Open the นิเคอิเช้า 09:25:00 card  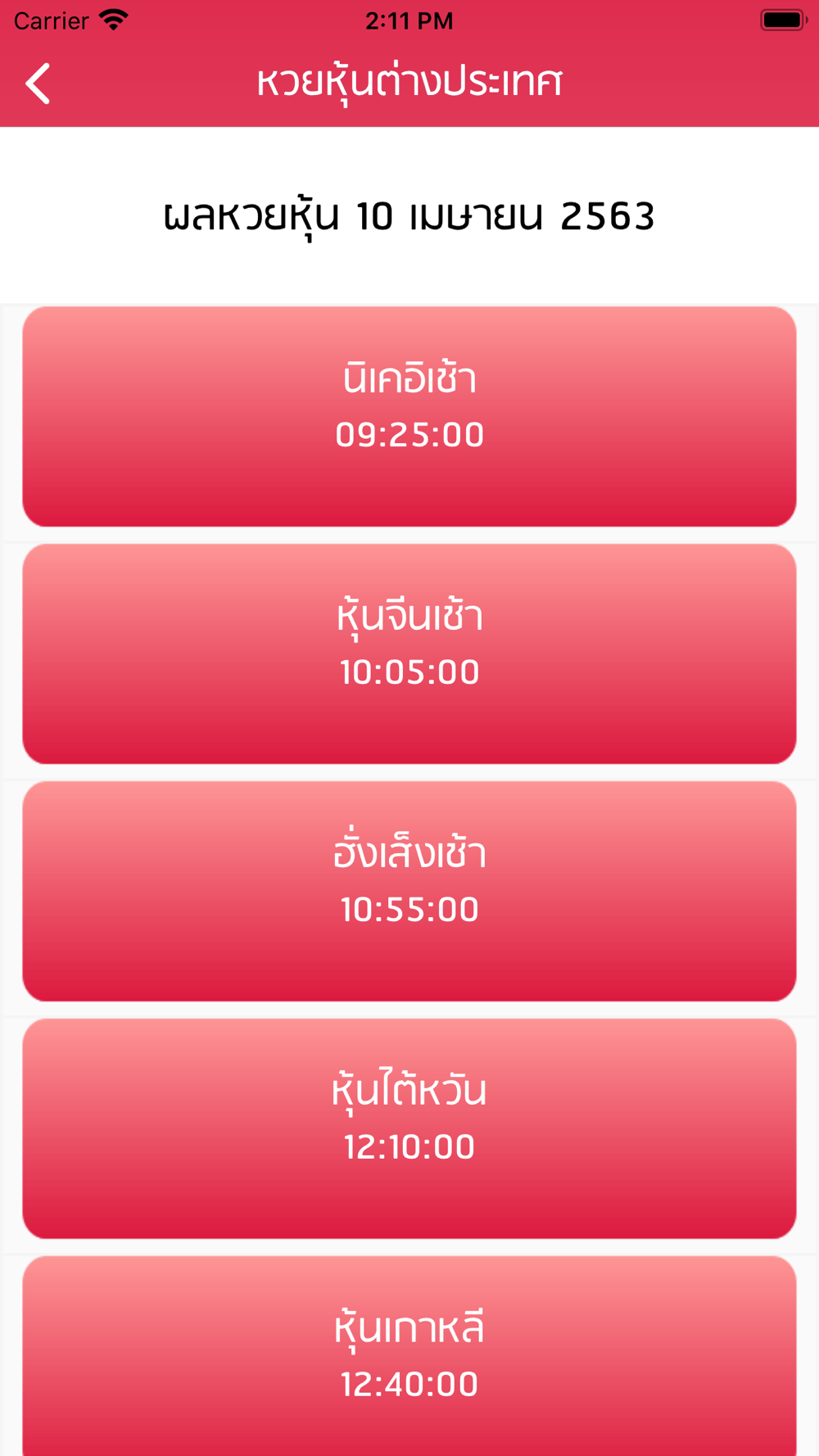click(409, 417)
